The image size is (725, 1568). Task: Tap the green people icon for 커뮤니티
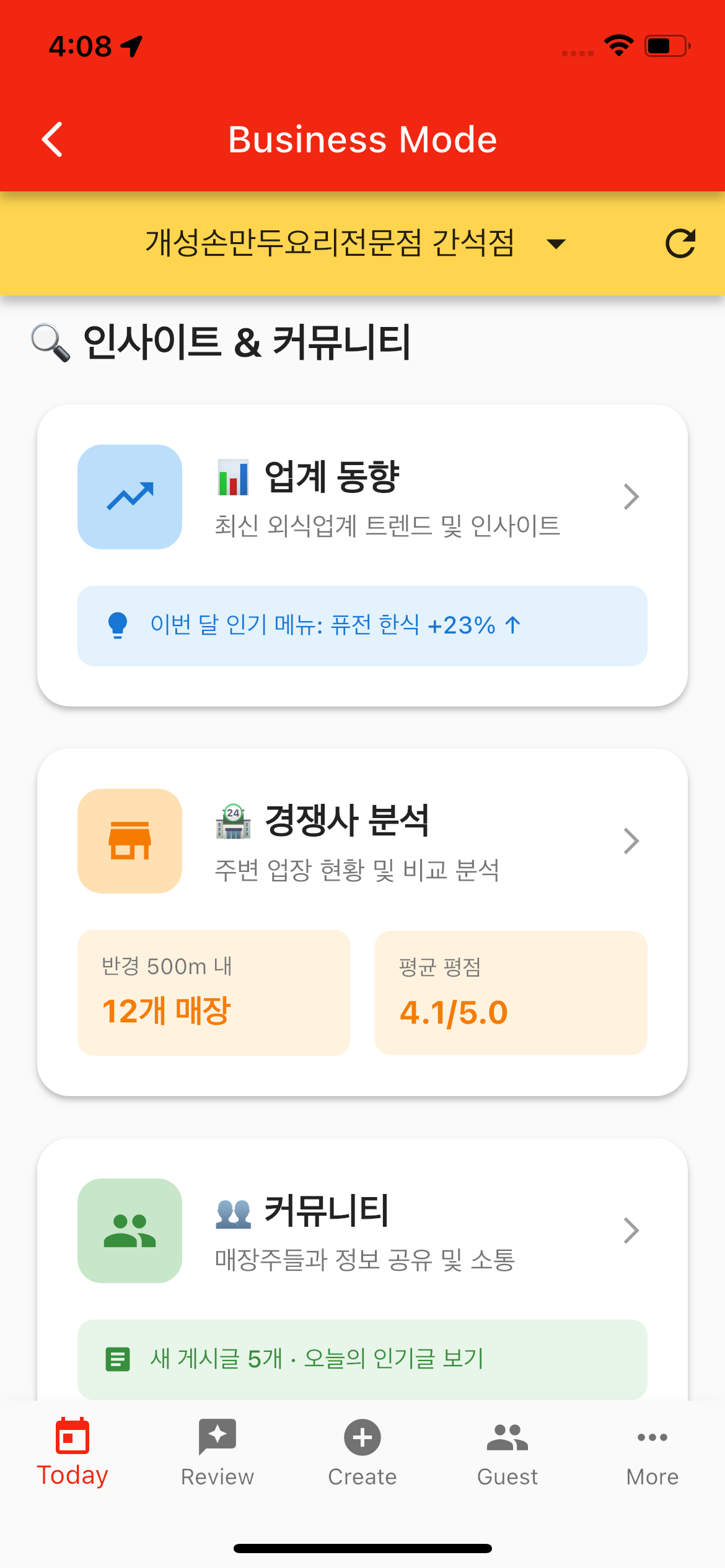pos(129,1231)
